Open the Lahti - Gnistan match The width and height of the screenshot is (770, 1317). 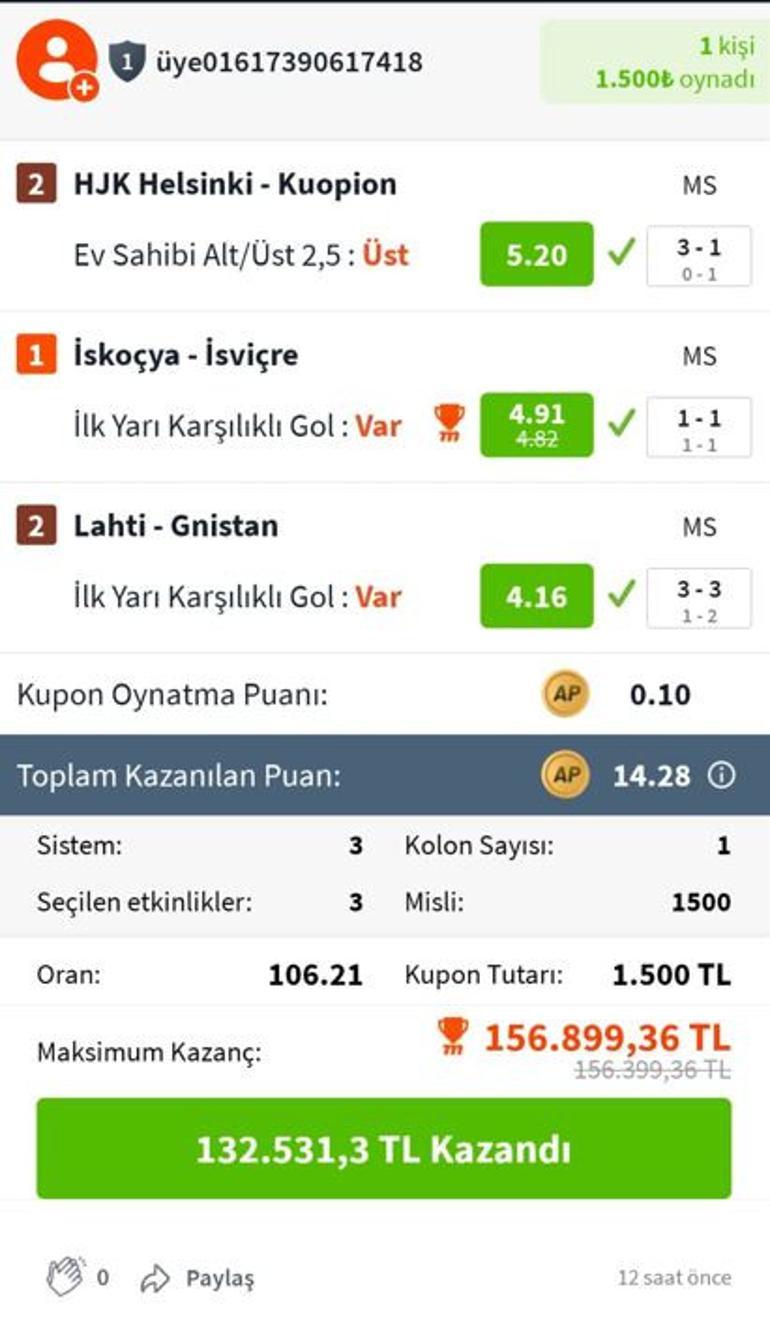click(176, 526)
